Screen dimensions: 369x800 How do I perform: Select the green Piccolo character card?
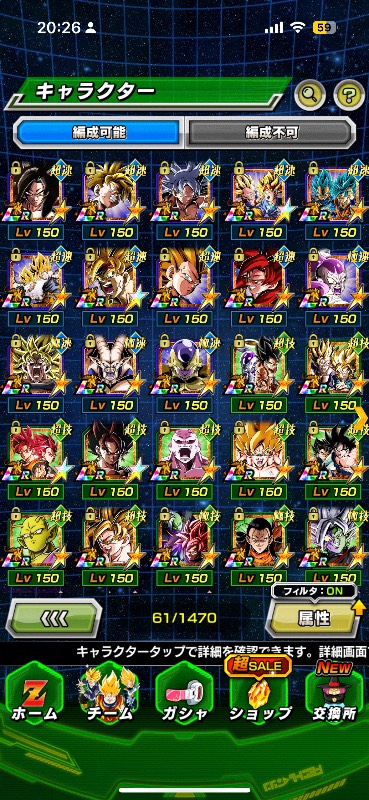pyautogui.click(x=35, y=545)
